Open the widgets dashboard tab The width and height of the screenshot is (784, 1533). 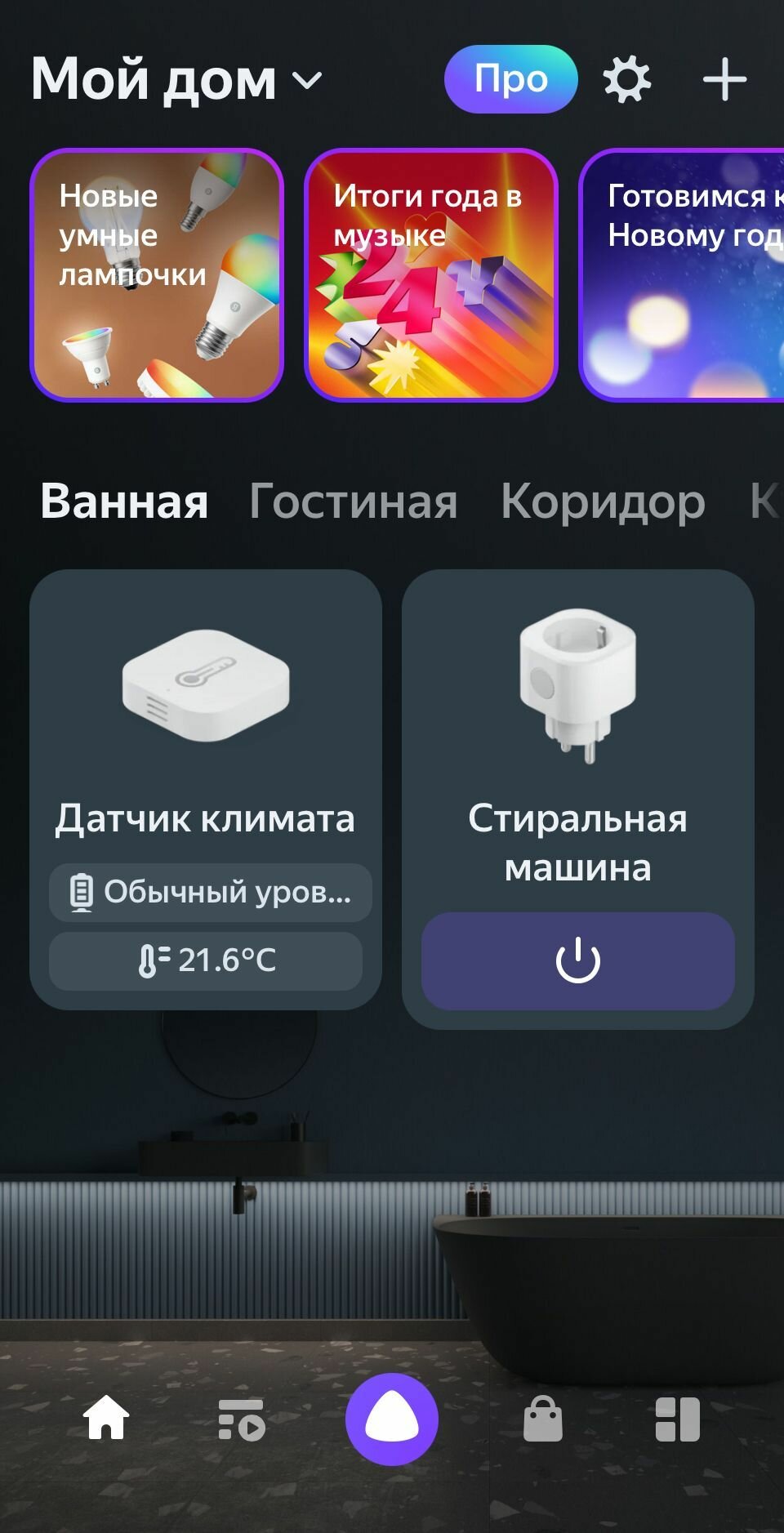coord(677,1419)
